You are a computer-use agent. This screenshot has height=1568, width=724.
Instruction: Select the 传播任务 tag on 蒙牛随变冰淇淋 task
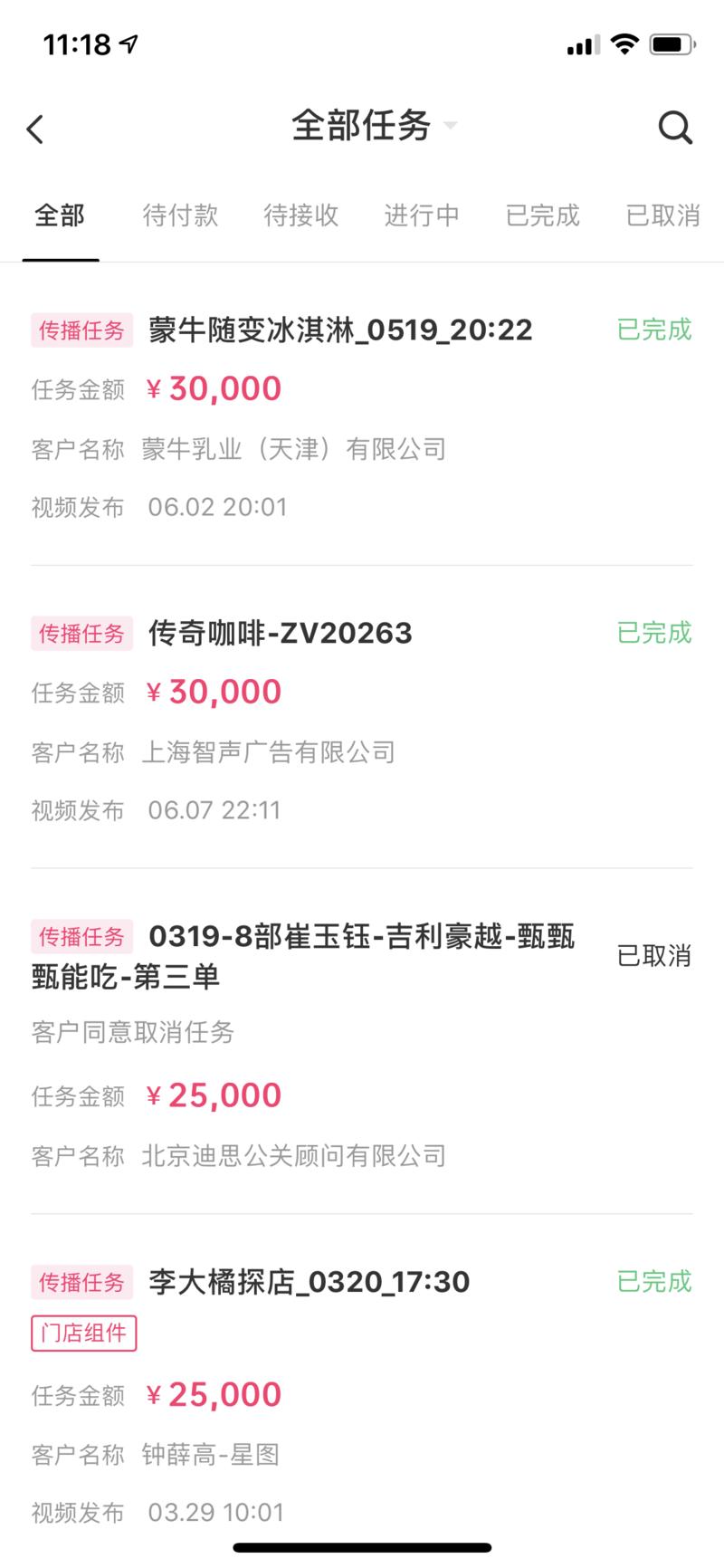[81, 330]
